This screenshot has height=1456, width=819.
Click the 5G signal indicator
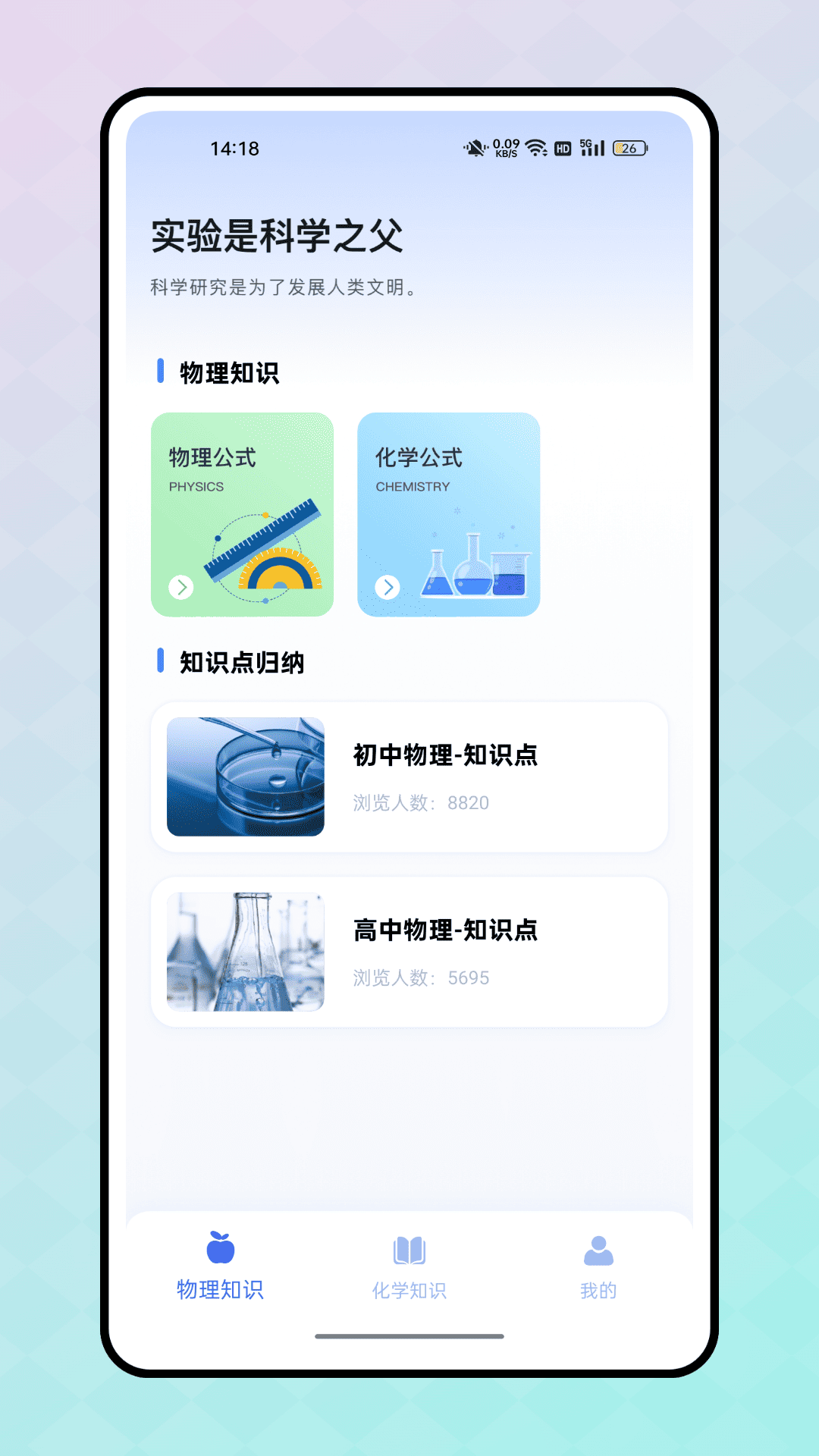coord(591,149)
